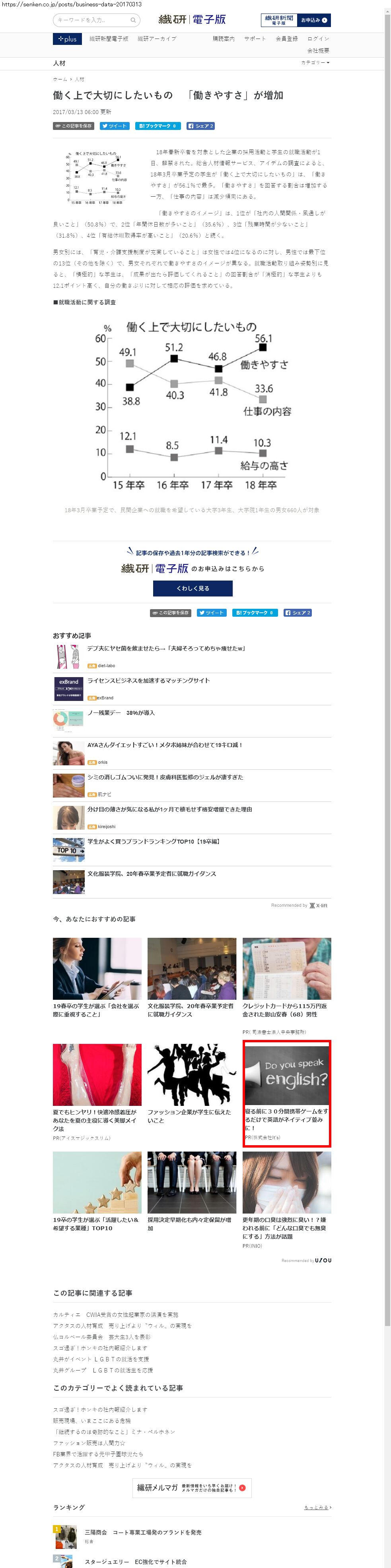Open ranking item 三陽商会 コート専業工場発
The height and width of the screenshot is (1568, 391).
pyautogui.click(x=142, y=1532)
